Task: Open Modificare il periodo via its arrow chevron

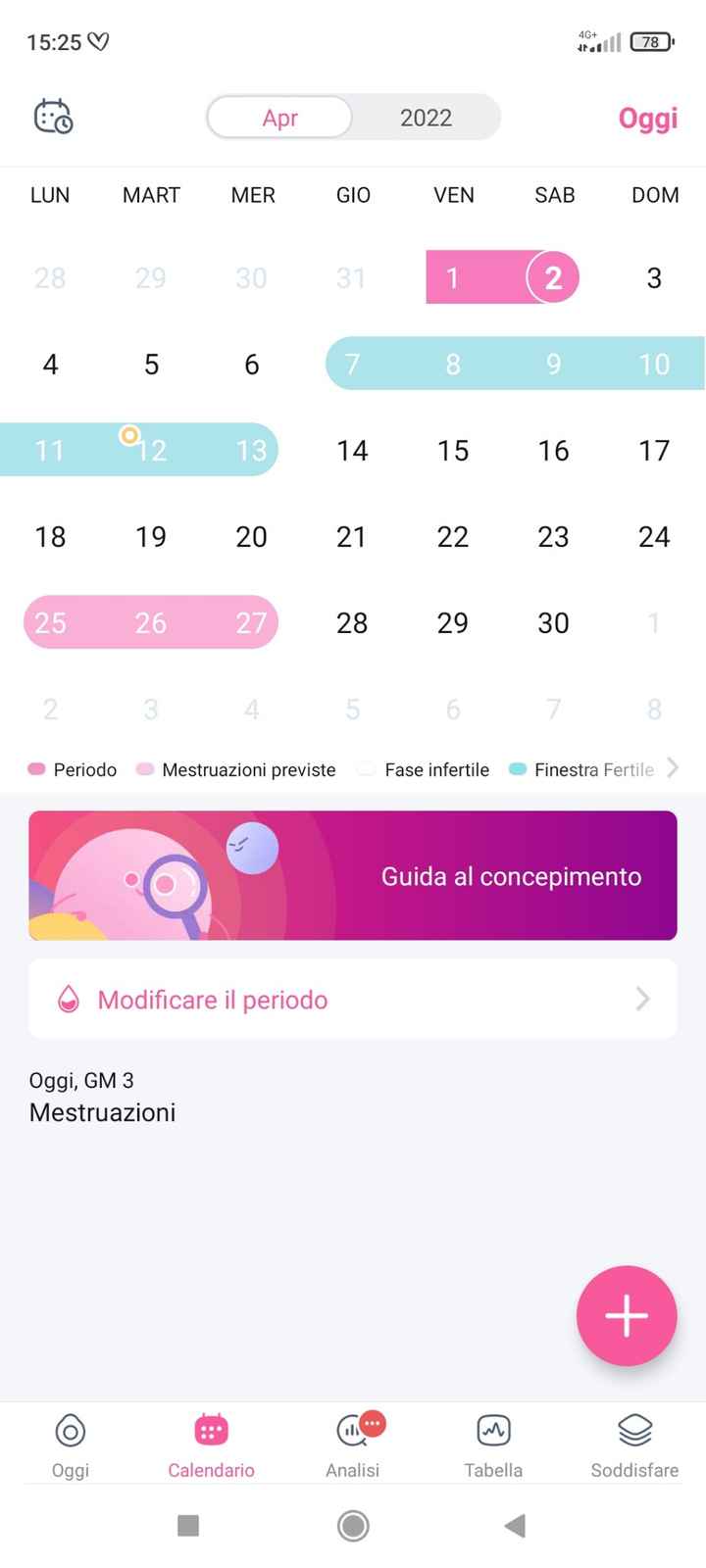Action: click(x=642, y=999)
